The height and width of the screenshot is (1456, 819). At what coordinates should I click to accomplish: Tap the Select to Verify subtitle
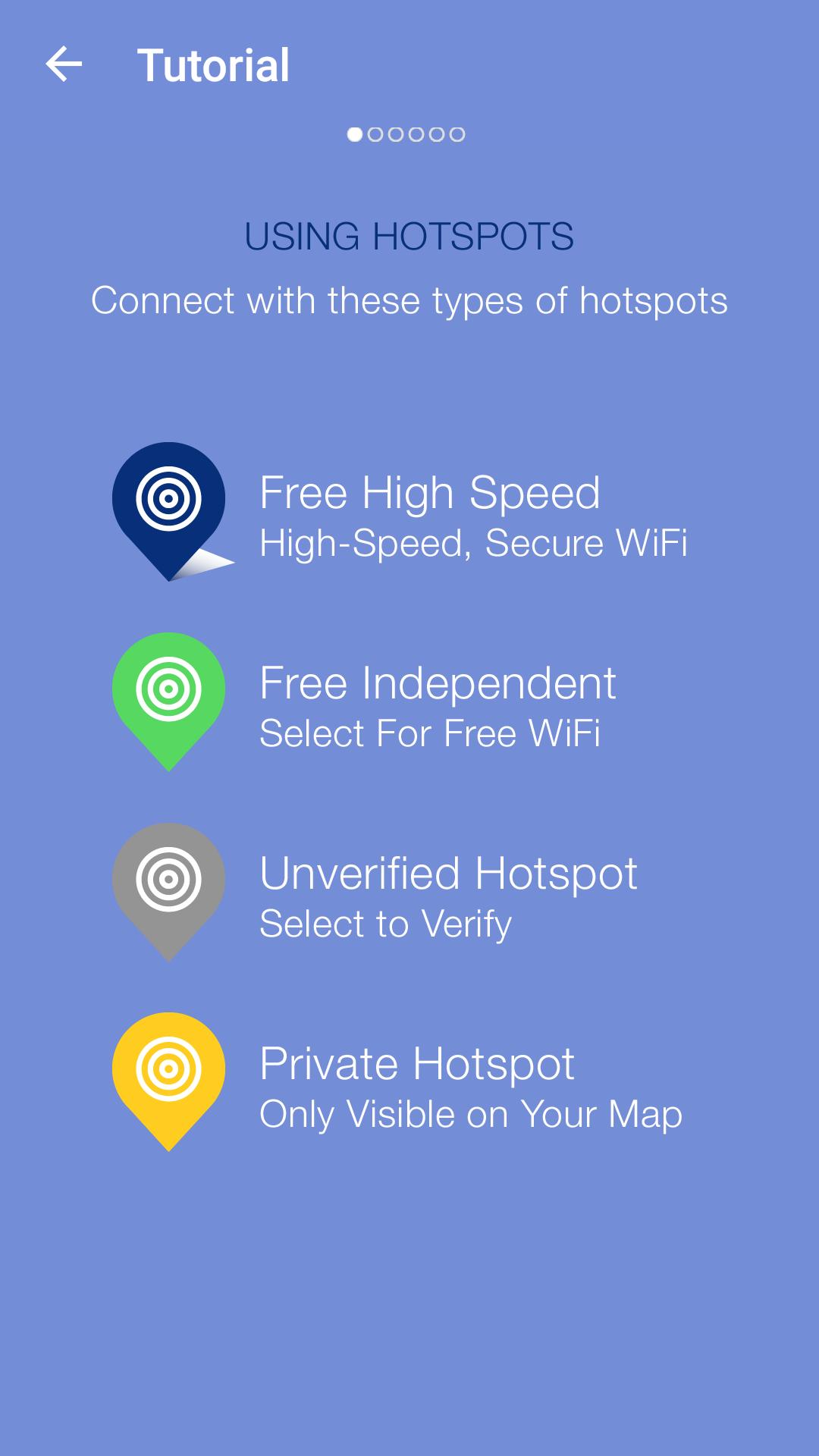(385, 924)
